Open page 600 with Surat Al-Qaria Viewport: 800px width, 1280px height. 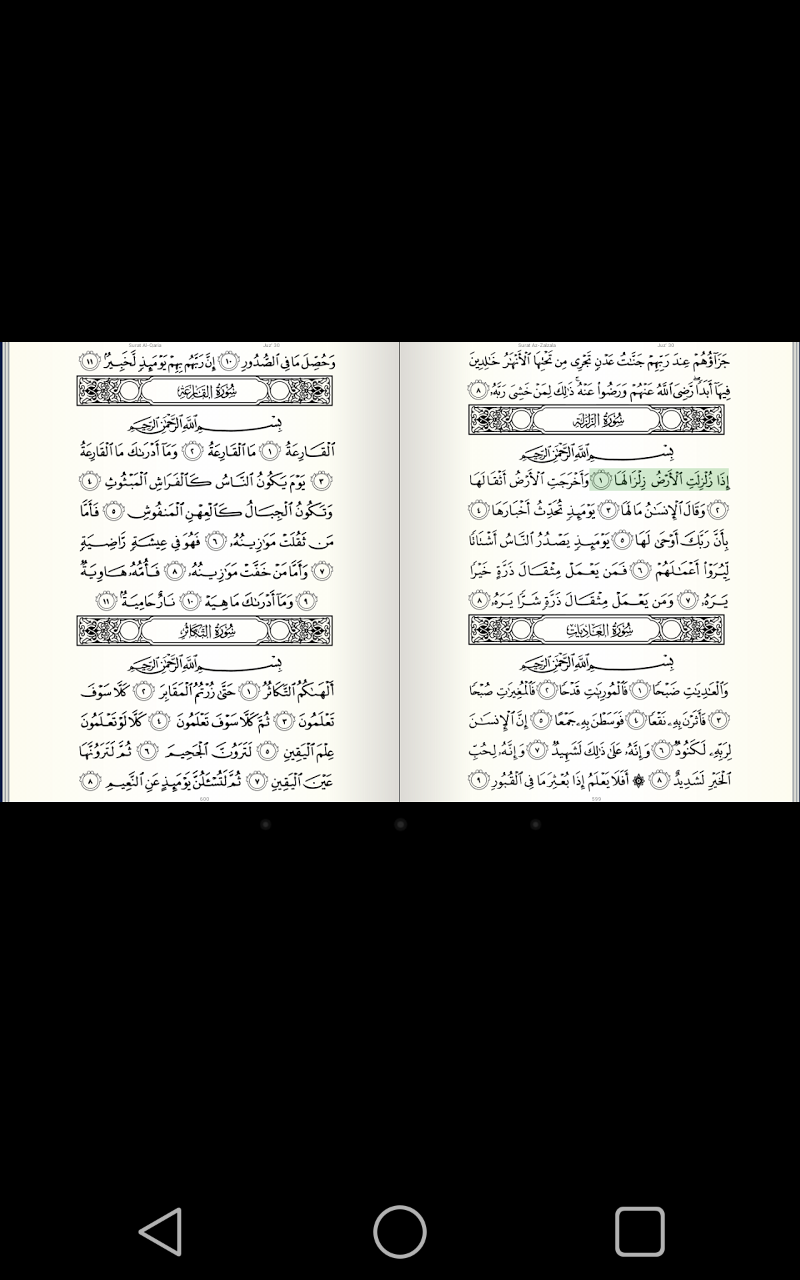[x=200, y=572]
